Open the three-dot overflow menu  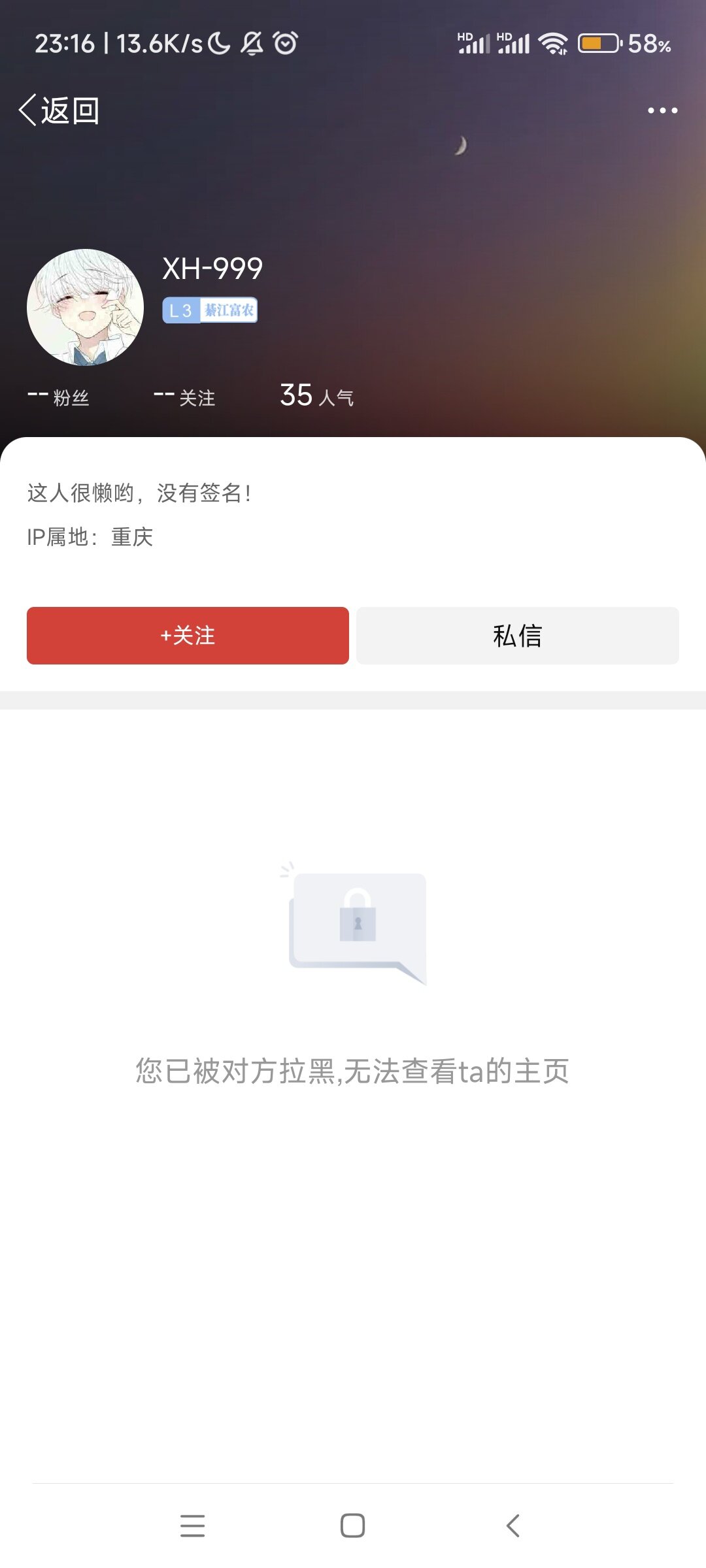(x=662, y=110)
